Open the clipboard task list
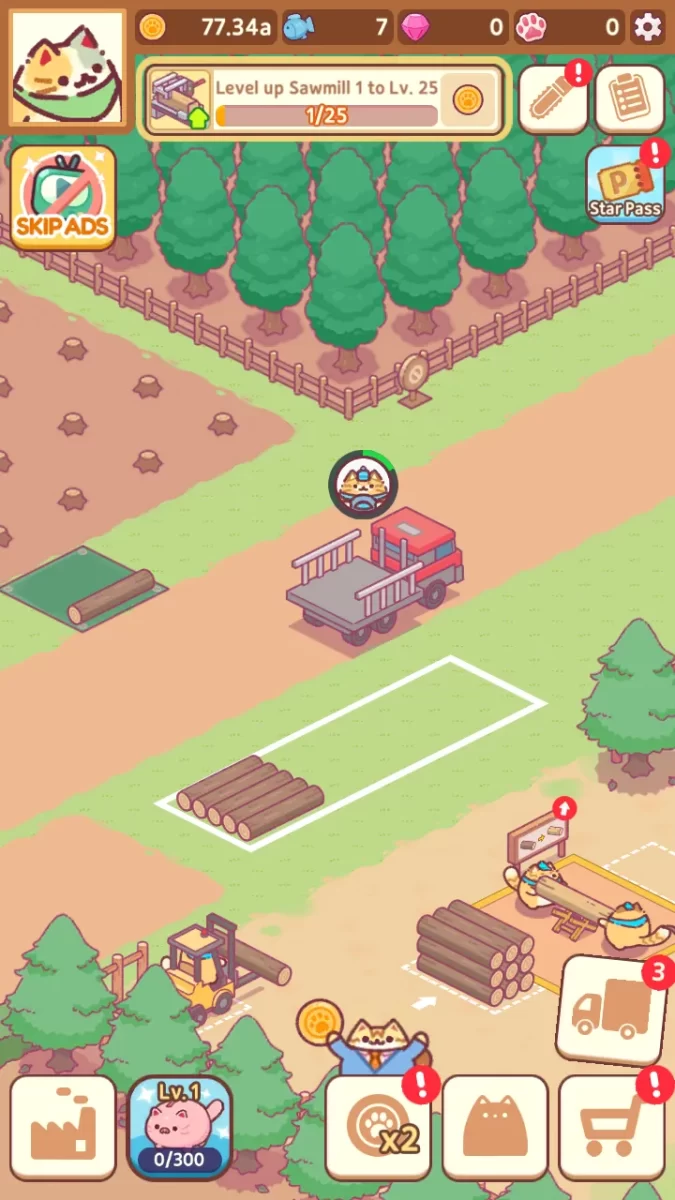Viewport: 675px width, 1200px height. 630,99
